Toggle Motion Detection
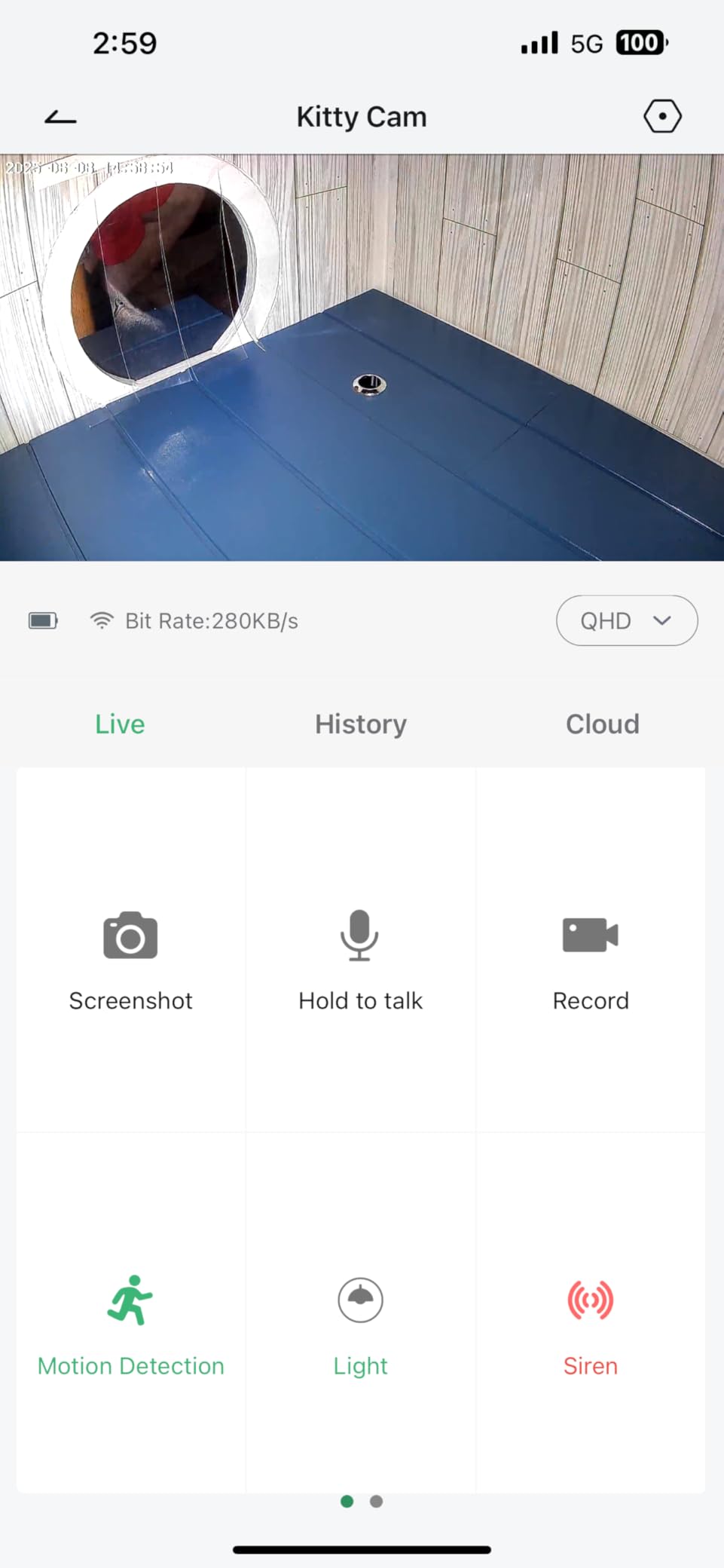 tap(131, 1313)
